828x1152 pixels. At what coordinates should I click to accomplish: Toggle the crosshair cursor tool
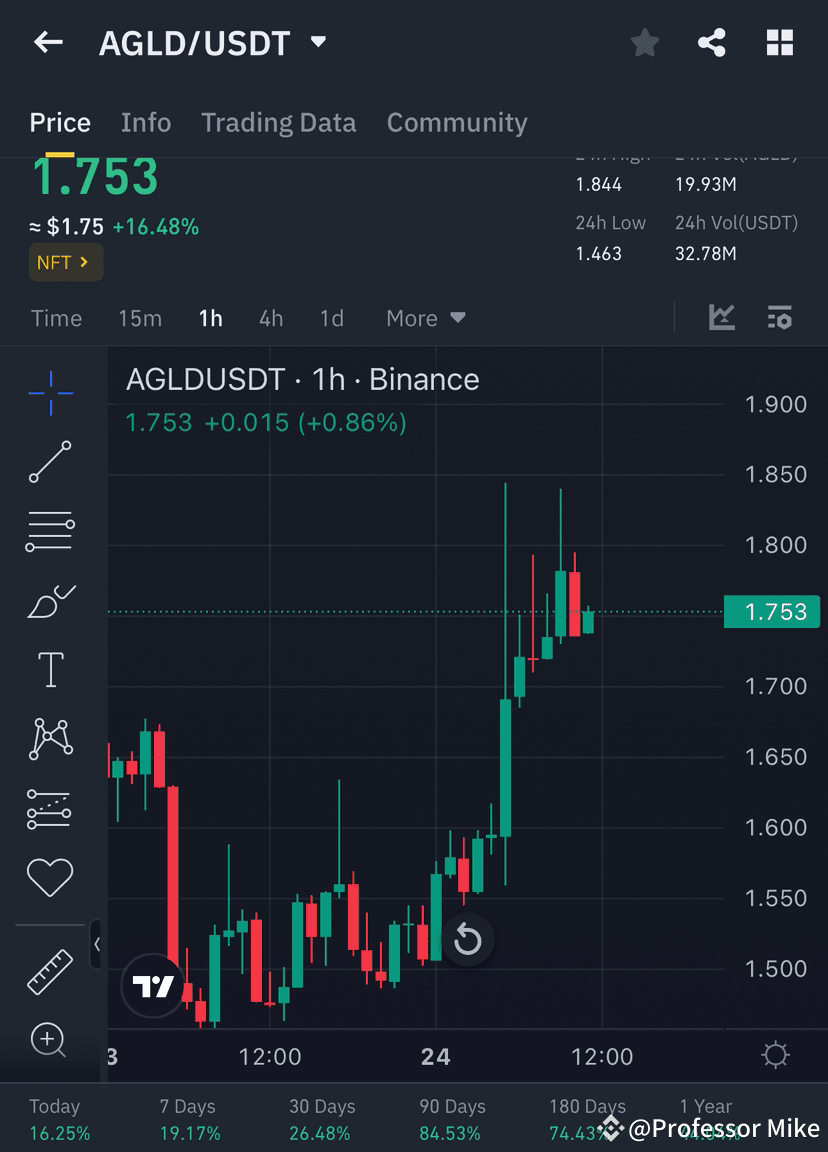pyautogui.click(x=50, y=392)
